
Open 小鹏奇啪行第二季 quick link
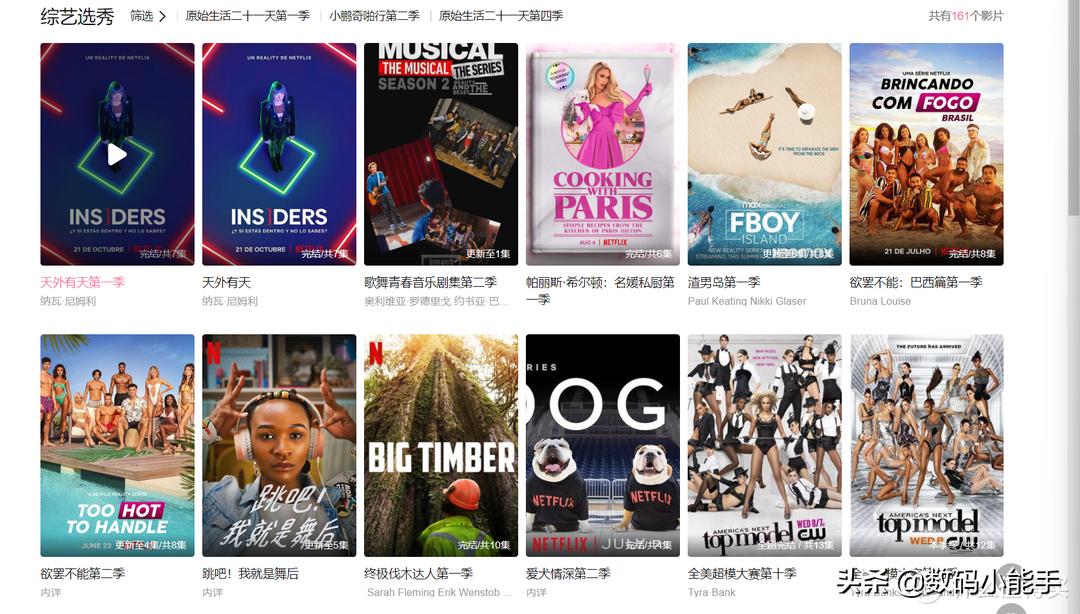374,16
